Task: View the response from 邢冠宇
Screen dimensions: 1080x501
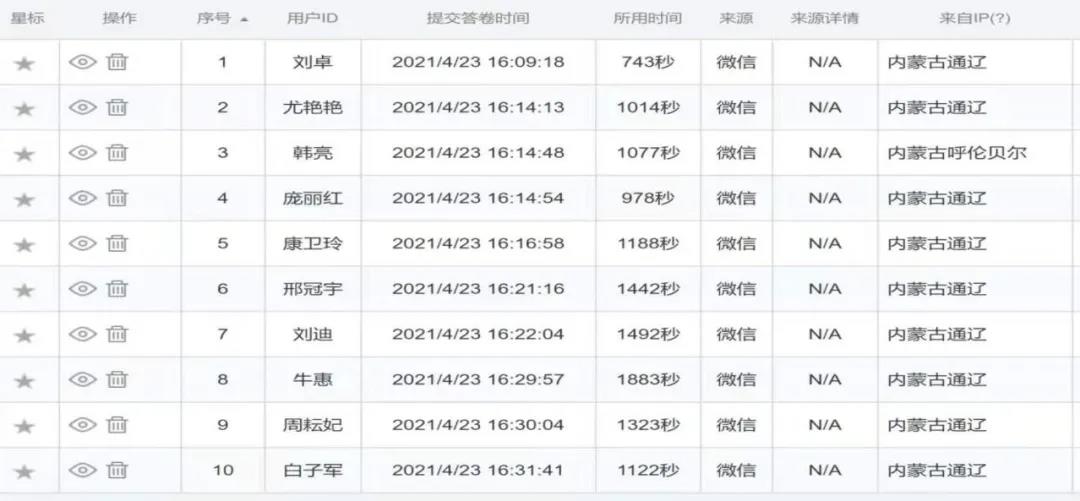Action: coord(83,288)
